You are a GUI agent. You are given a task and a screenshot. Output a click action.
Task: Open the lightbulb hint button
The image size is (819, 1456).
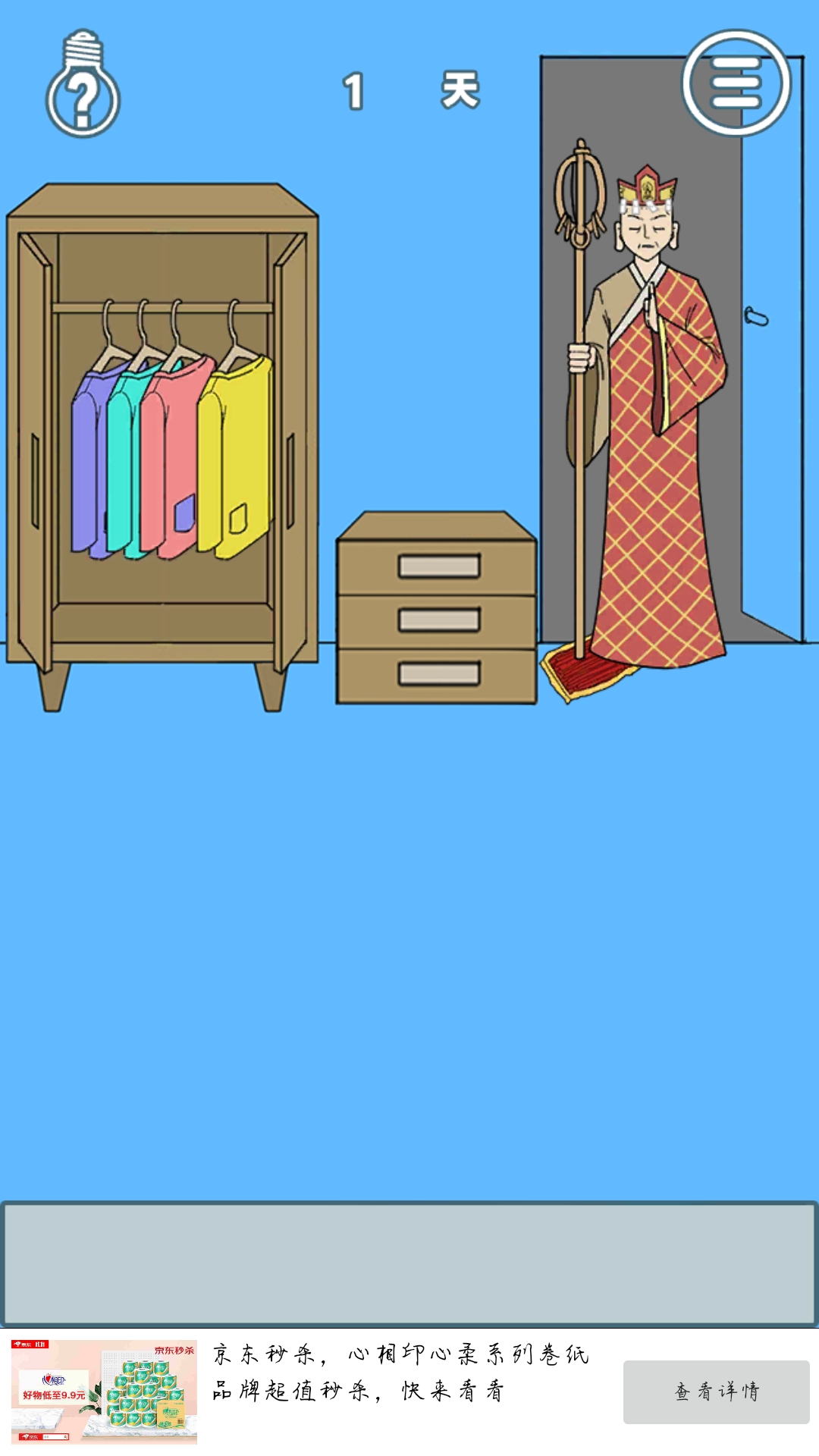click(x=83, y=87)
